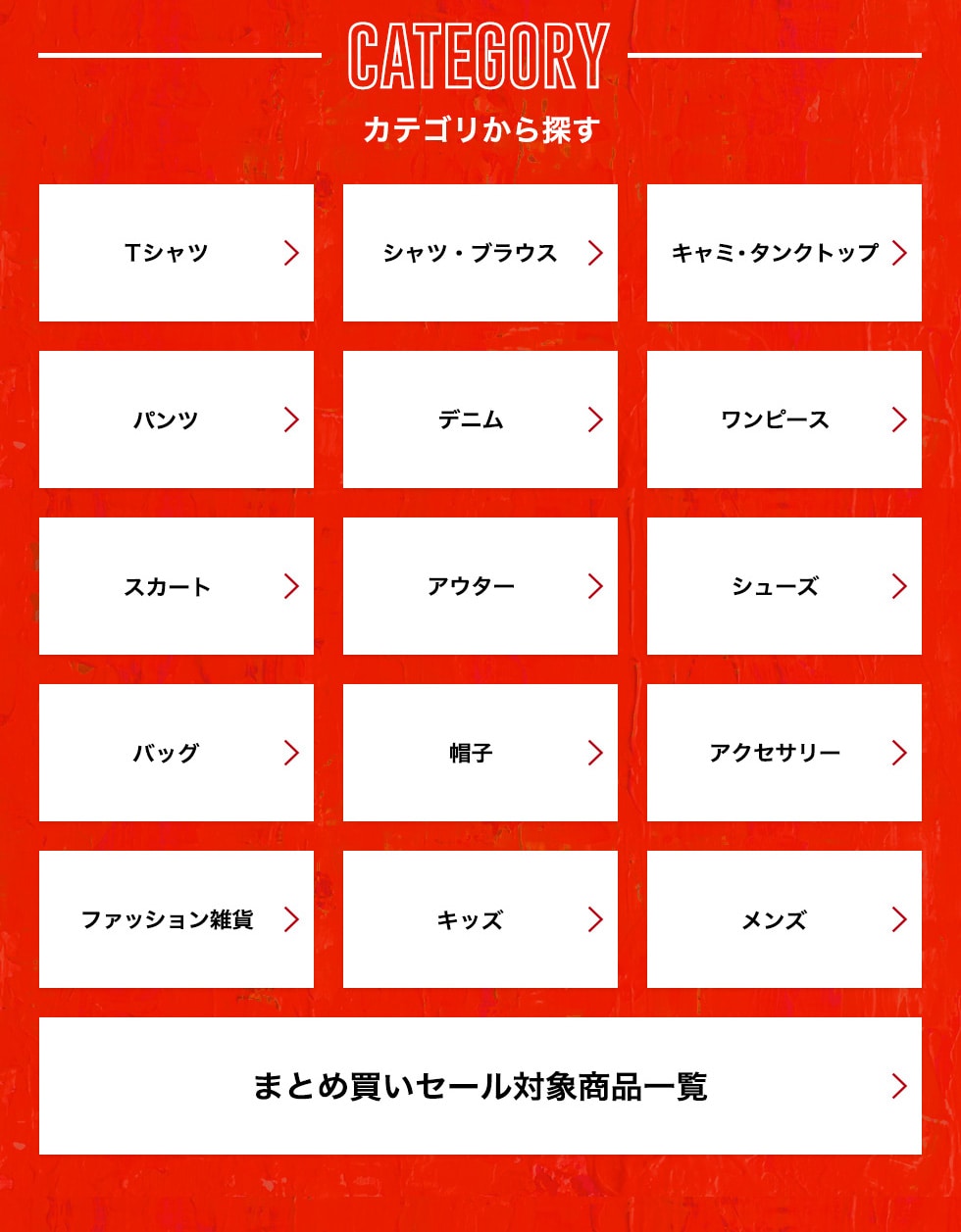View まとめ買いセール対象商品一覧
The width and height of the screenshot is (961, 1232).
click(x=480, y=1086)
